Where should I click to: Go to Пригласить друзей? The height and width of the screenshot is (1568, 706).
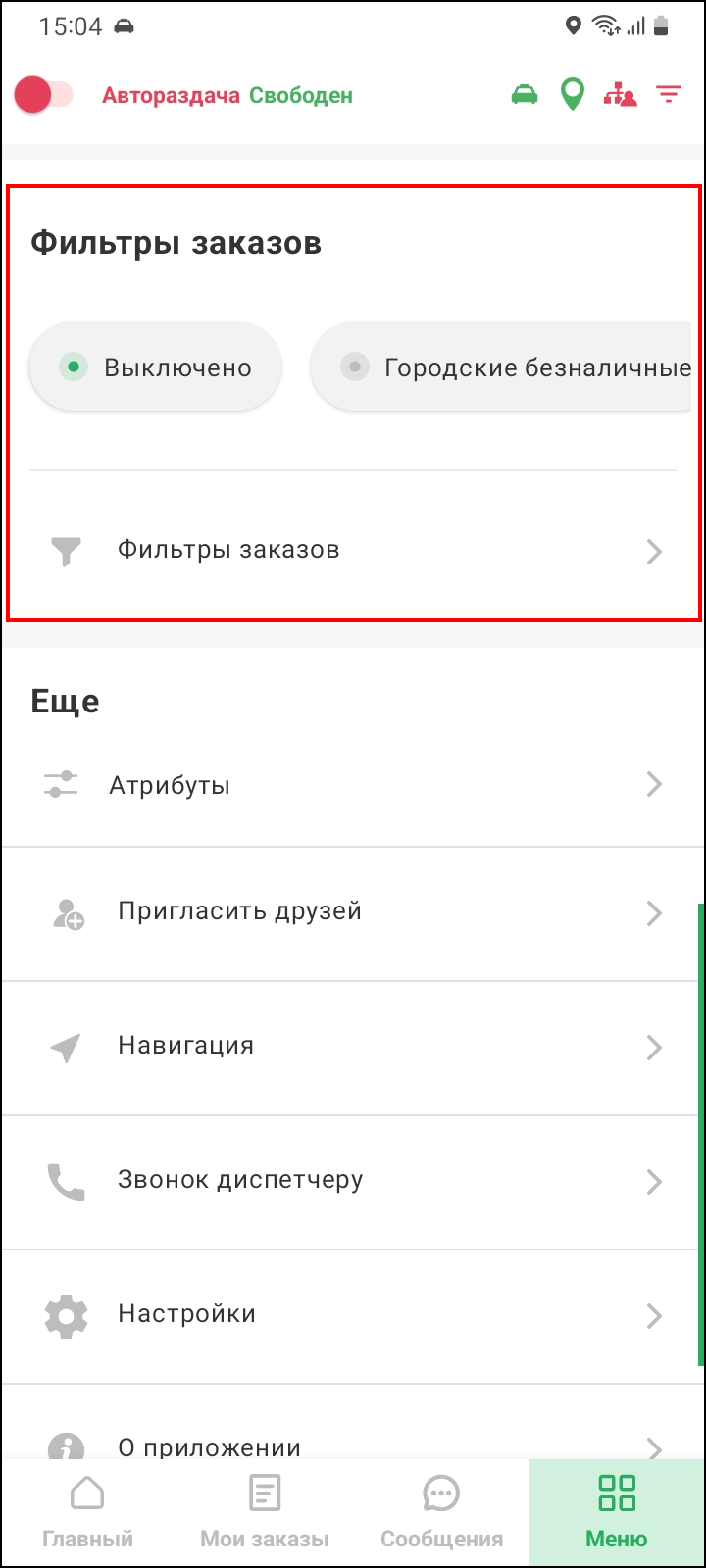point(353,912)
